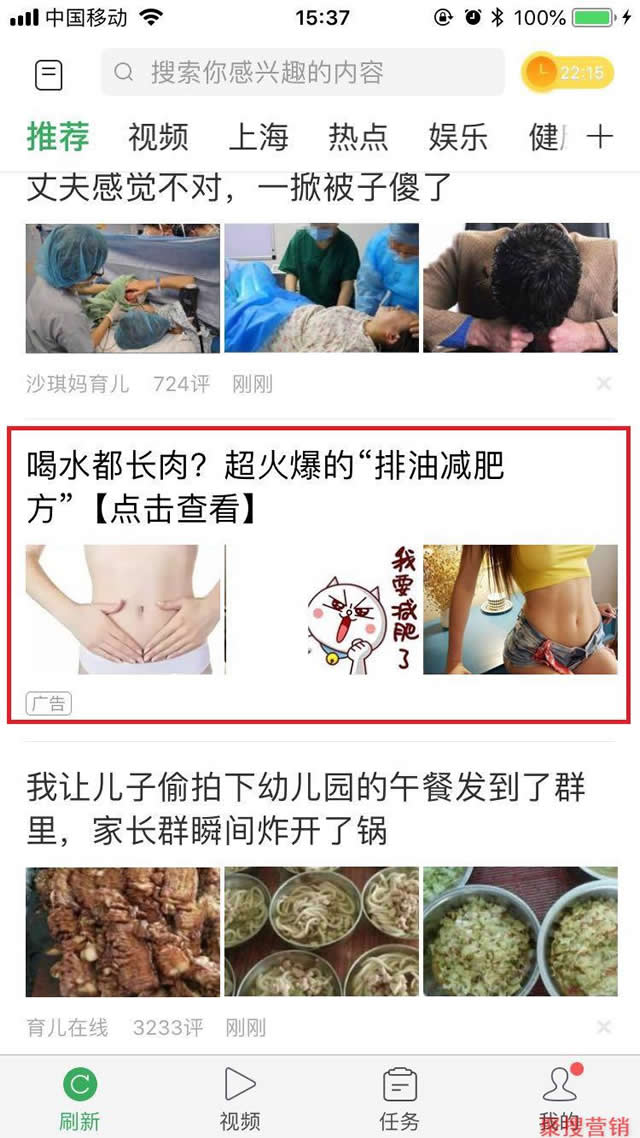
Task: Select the 上海 channel tab
Action: click(x=258, y=137)
